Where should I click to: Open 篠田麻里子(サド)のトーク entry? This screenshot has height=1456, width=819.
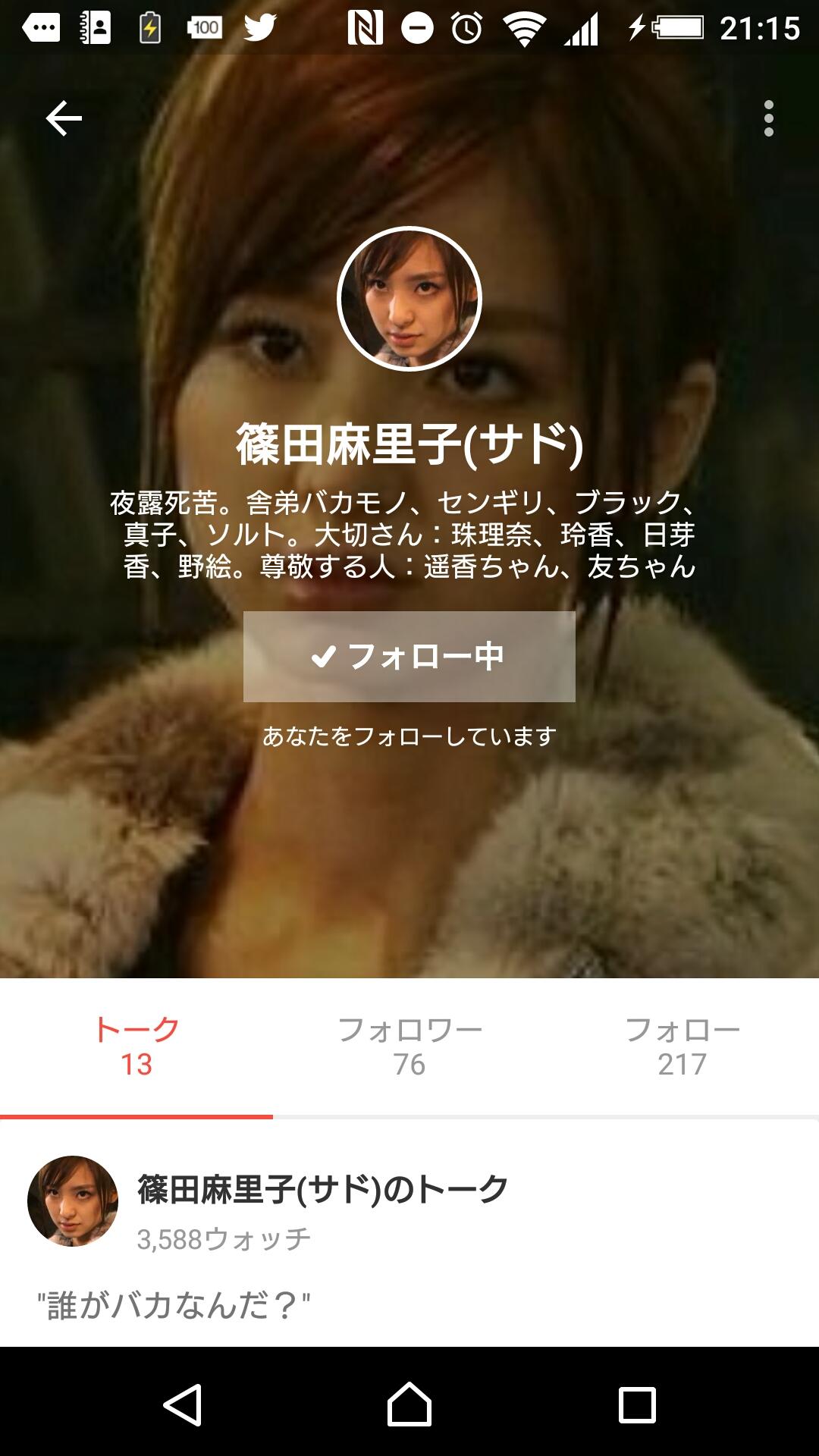pos(318,1191)
